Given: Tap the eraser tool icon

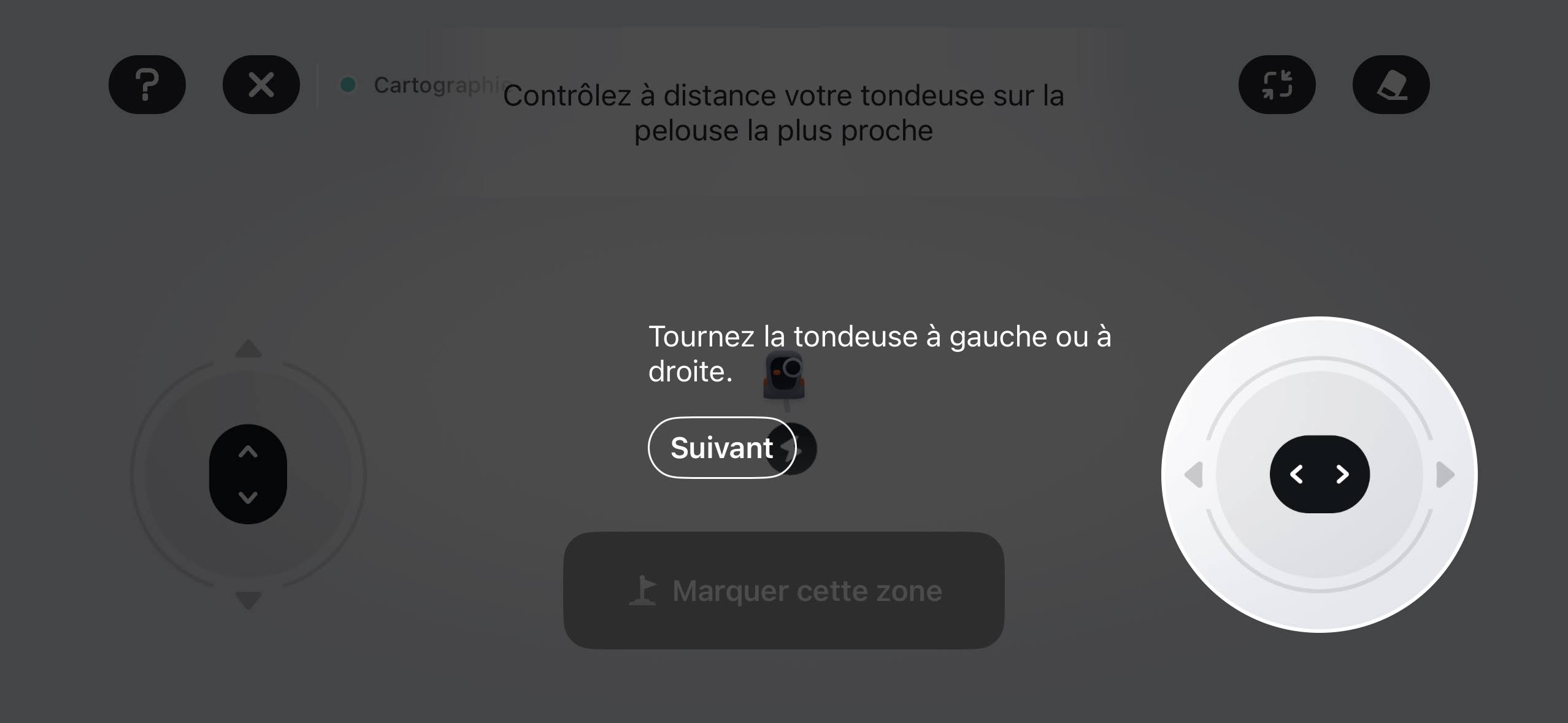Looking at the screenshot, I should click(x=1391, y=85).
